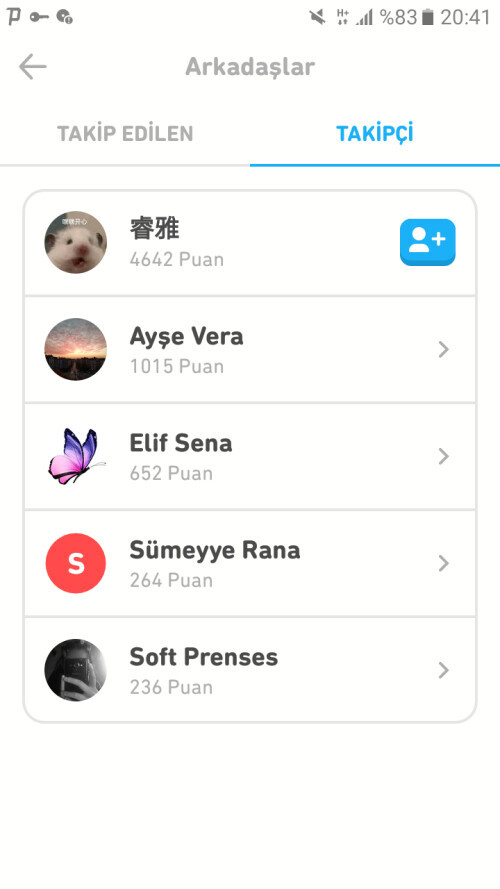Image resolution: width=500 pixels, height=889 pixels.
Task: Go back using the arrow icon
Action: tap(32, 67)
